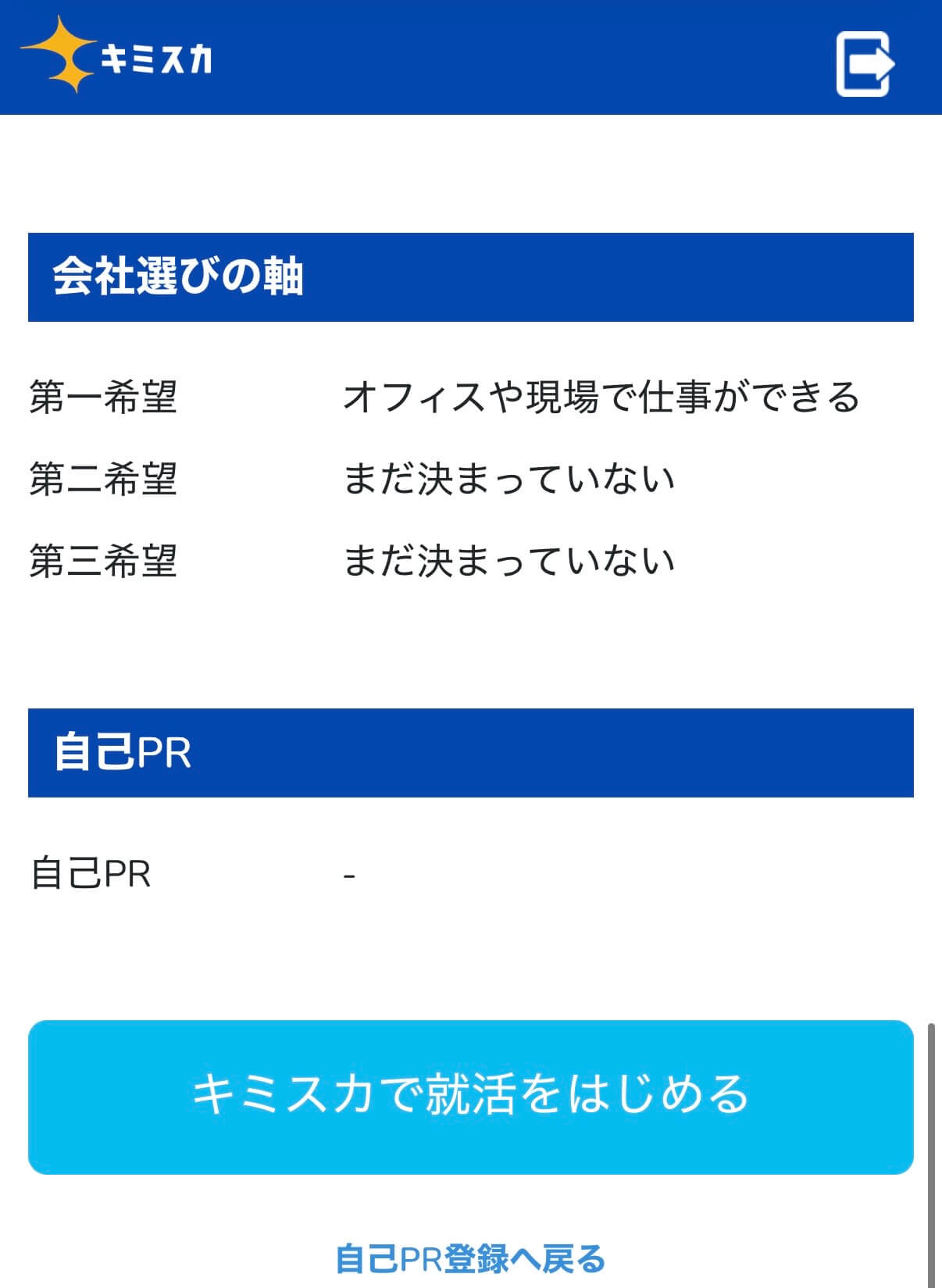Viewport: 942px width, 1288px height.
Task: Tap キミスカで就活をはじめる button
Action: point(470,1096)
